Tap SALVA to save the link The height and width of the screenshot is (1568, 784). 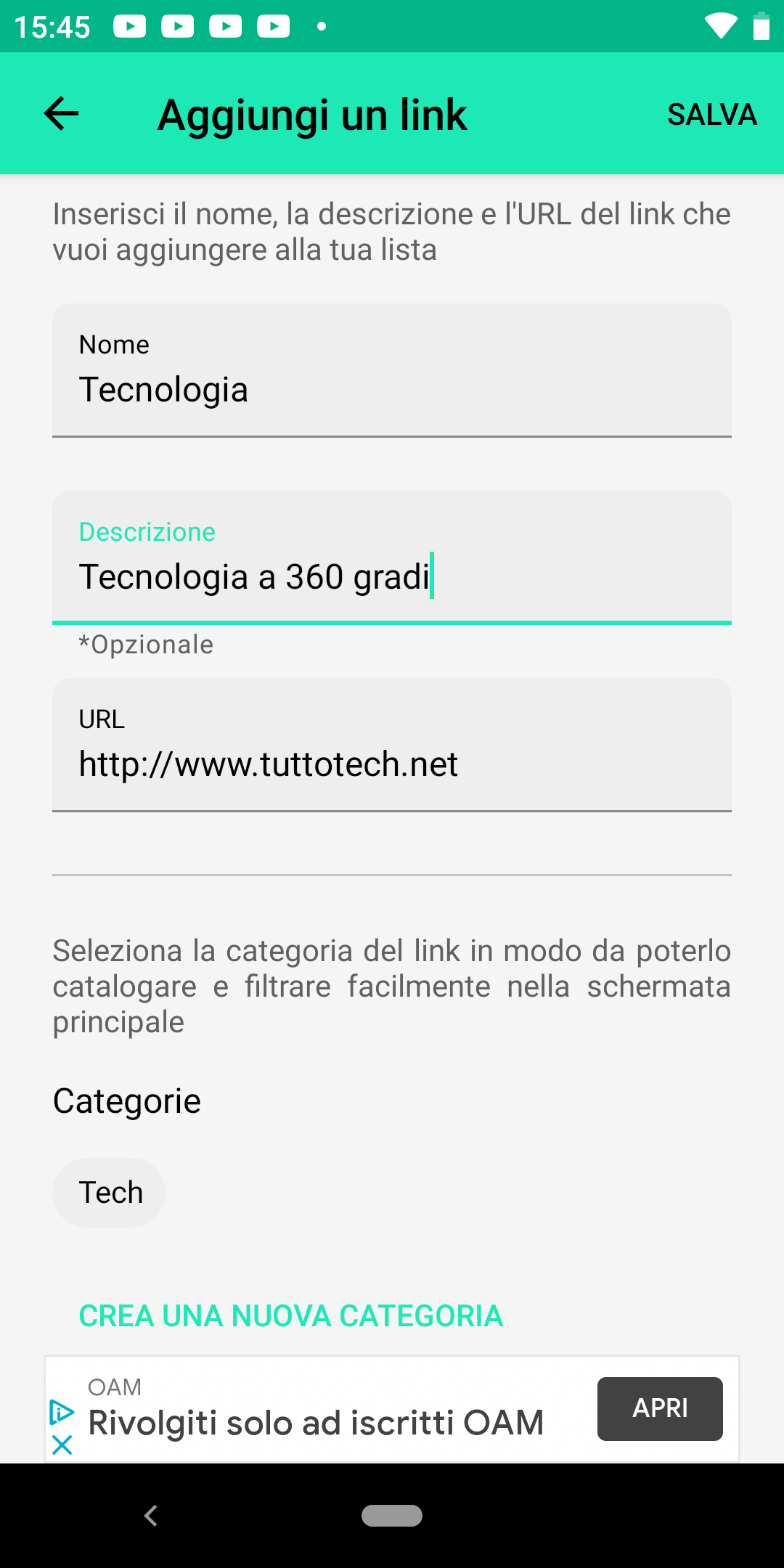pyautogui.click(x=712, y=115)
